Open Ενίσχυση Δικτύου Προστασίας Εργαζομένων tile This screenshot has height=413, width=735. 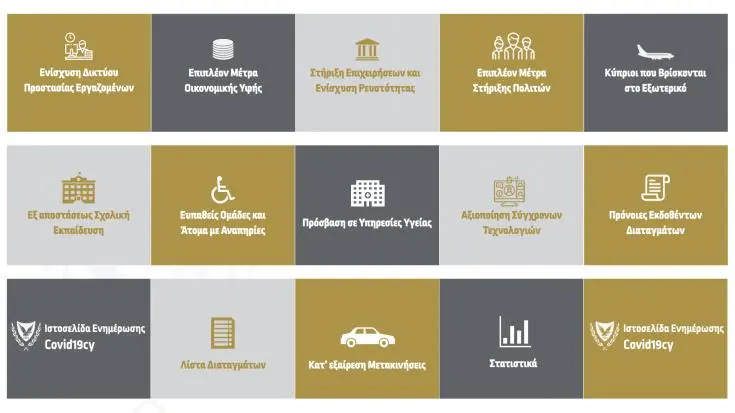pyautogui.click(x=79, y=72)
